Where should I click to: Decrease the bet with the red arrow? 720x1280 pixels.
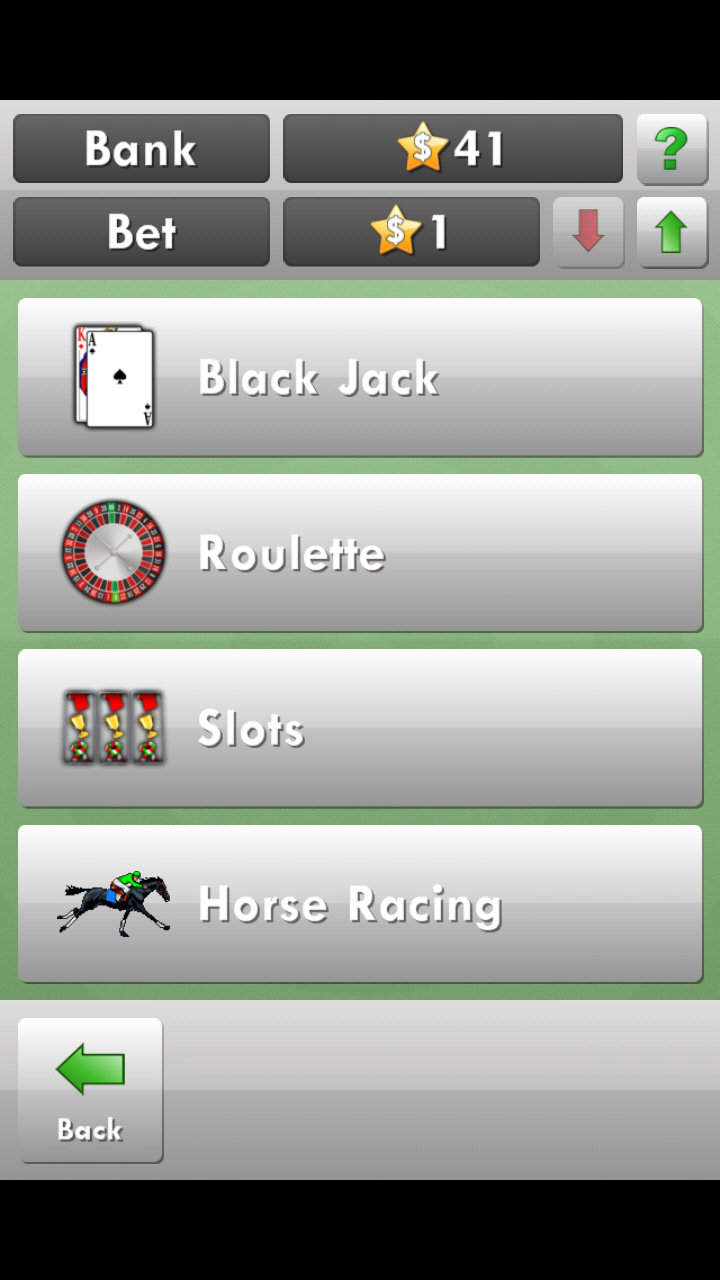588,232
